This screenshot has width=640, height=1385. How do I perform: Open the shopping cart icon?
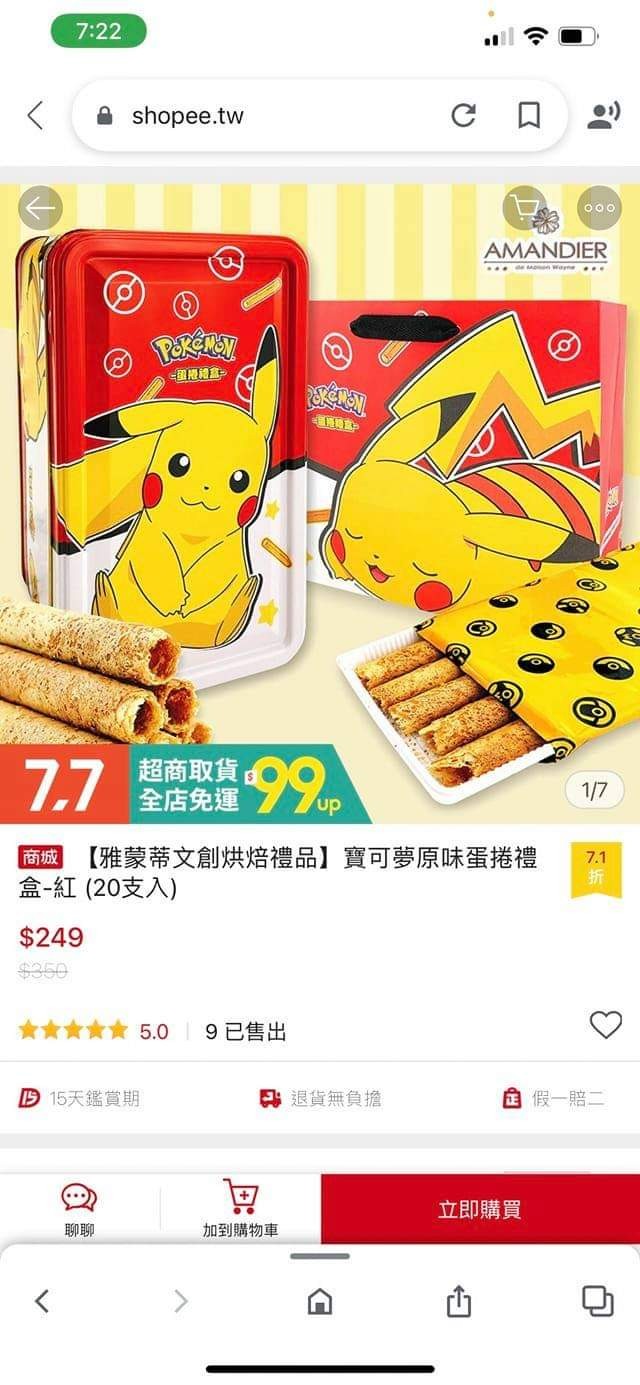(524, 208)
